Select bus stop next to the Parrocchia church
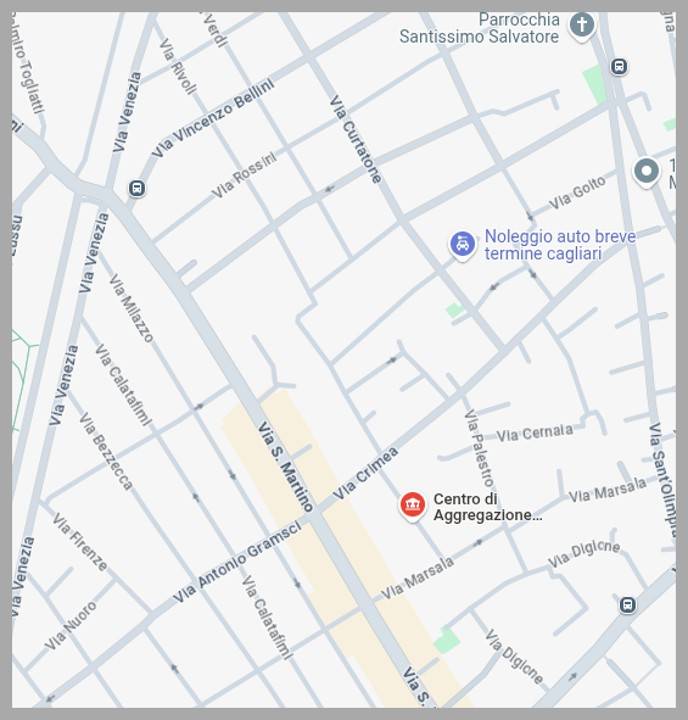The image size is (688, 720). point(619,66)
